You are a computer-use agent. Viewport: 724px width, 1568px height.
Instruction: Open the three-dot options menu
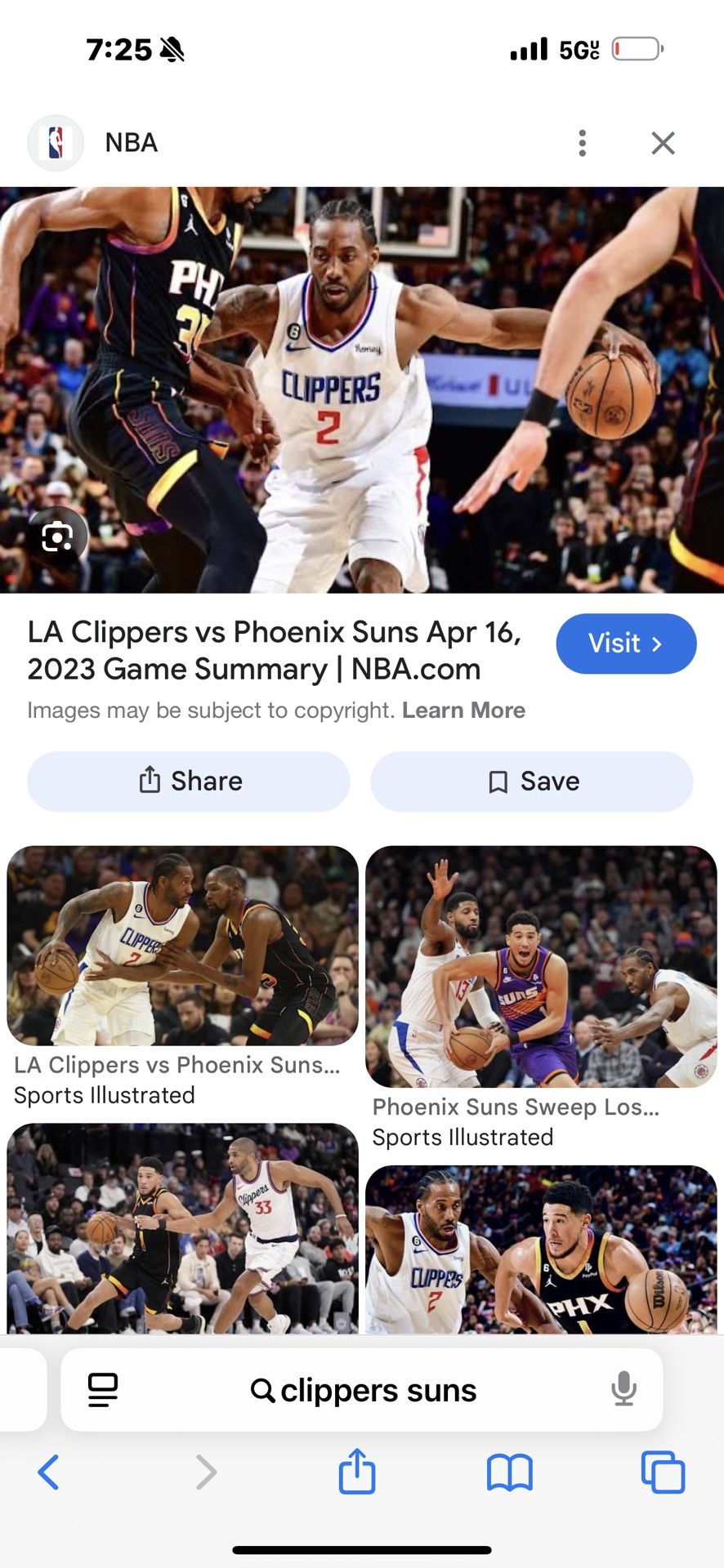click(582, 143)
